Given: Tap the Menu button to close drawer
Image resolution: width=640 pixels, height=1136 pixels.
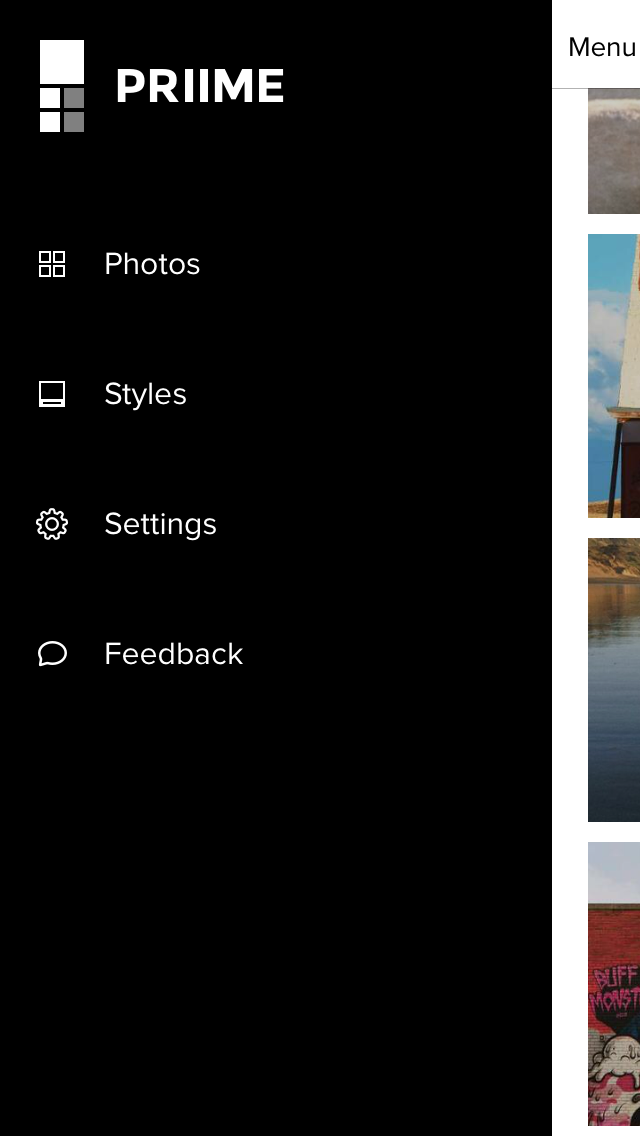Looking at the screenshot, I should tap(601, 47).
